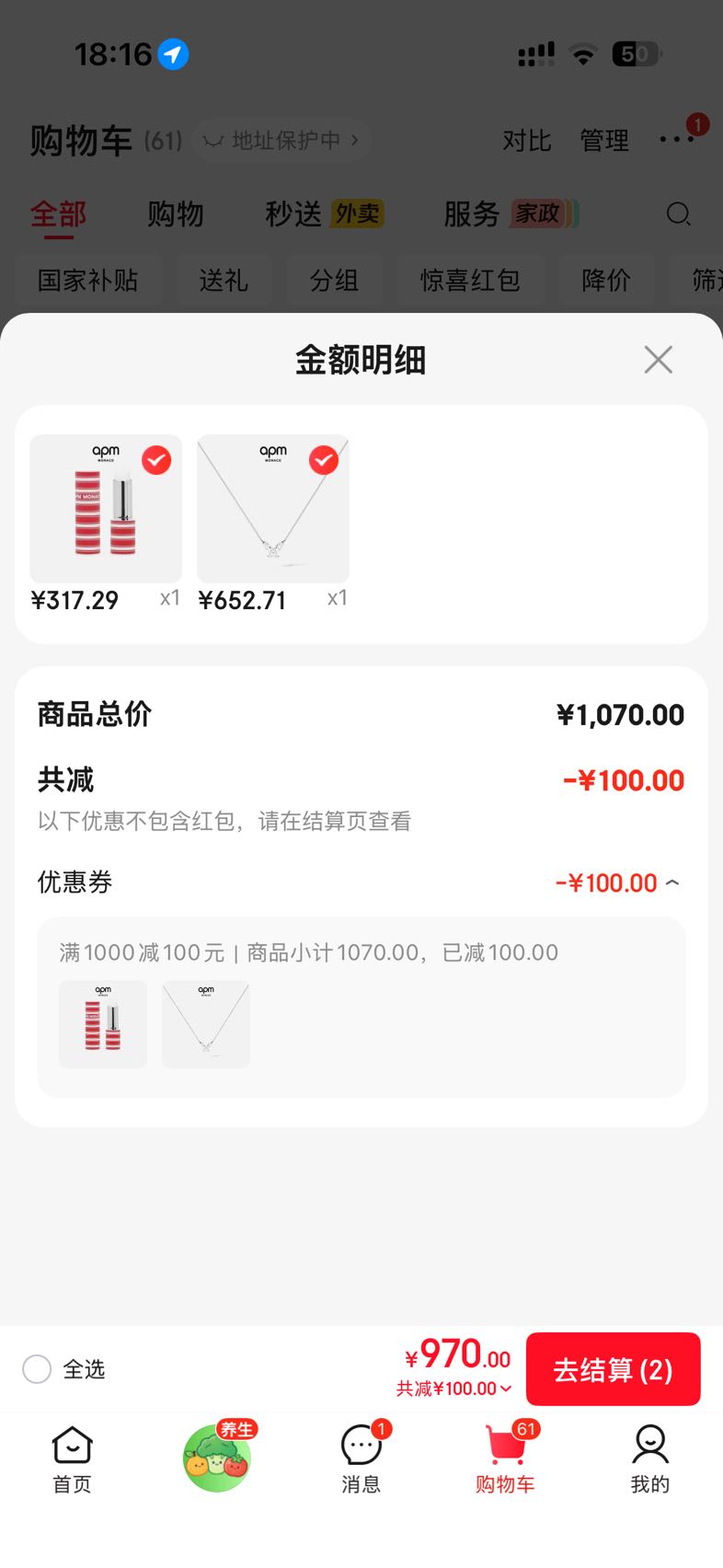Open the 养生 vegetable tab
Screen dimensions: 723x1568
coord(217,1458)
